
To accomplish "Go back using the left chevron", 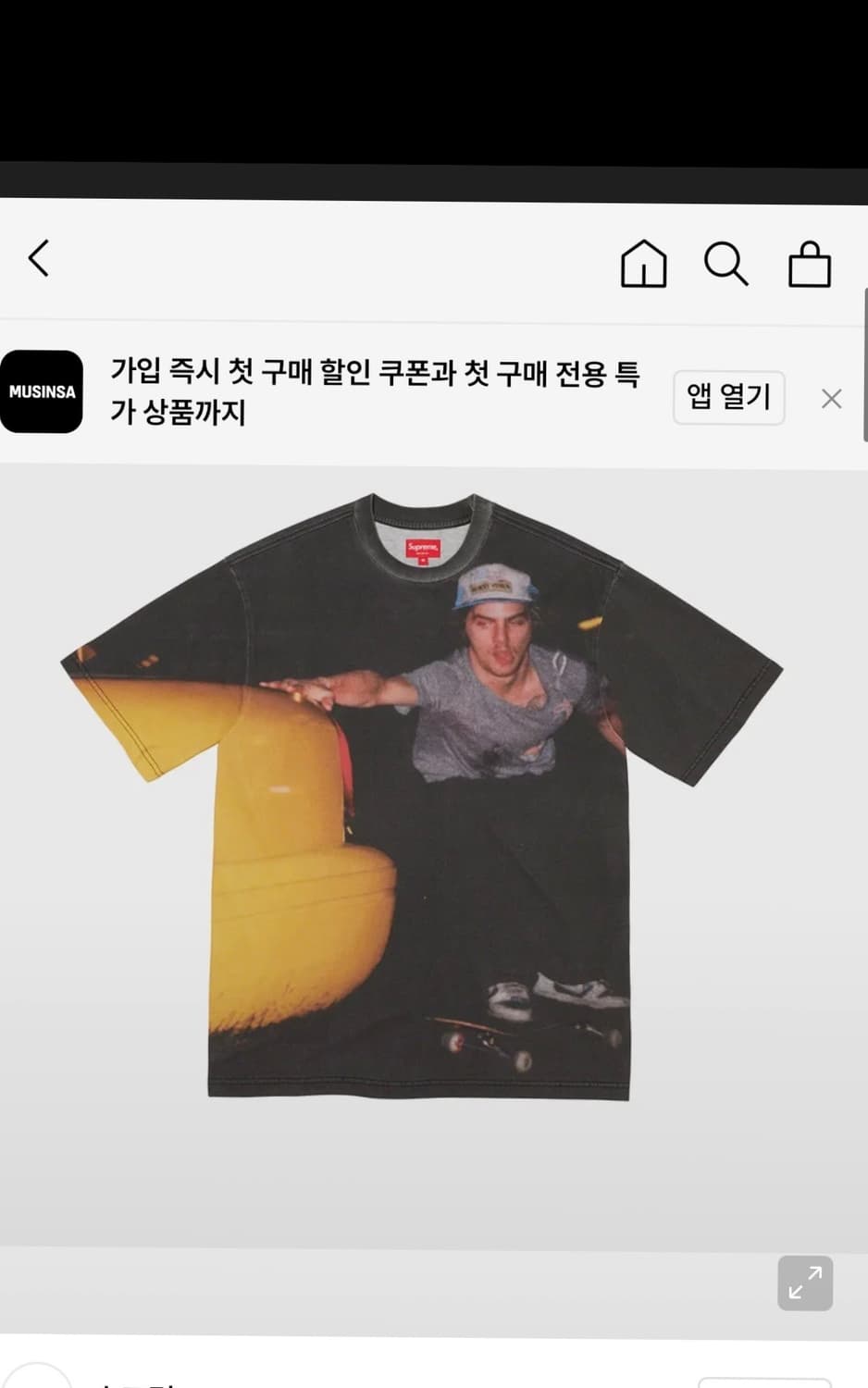I will coord(39,260).
